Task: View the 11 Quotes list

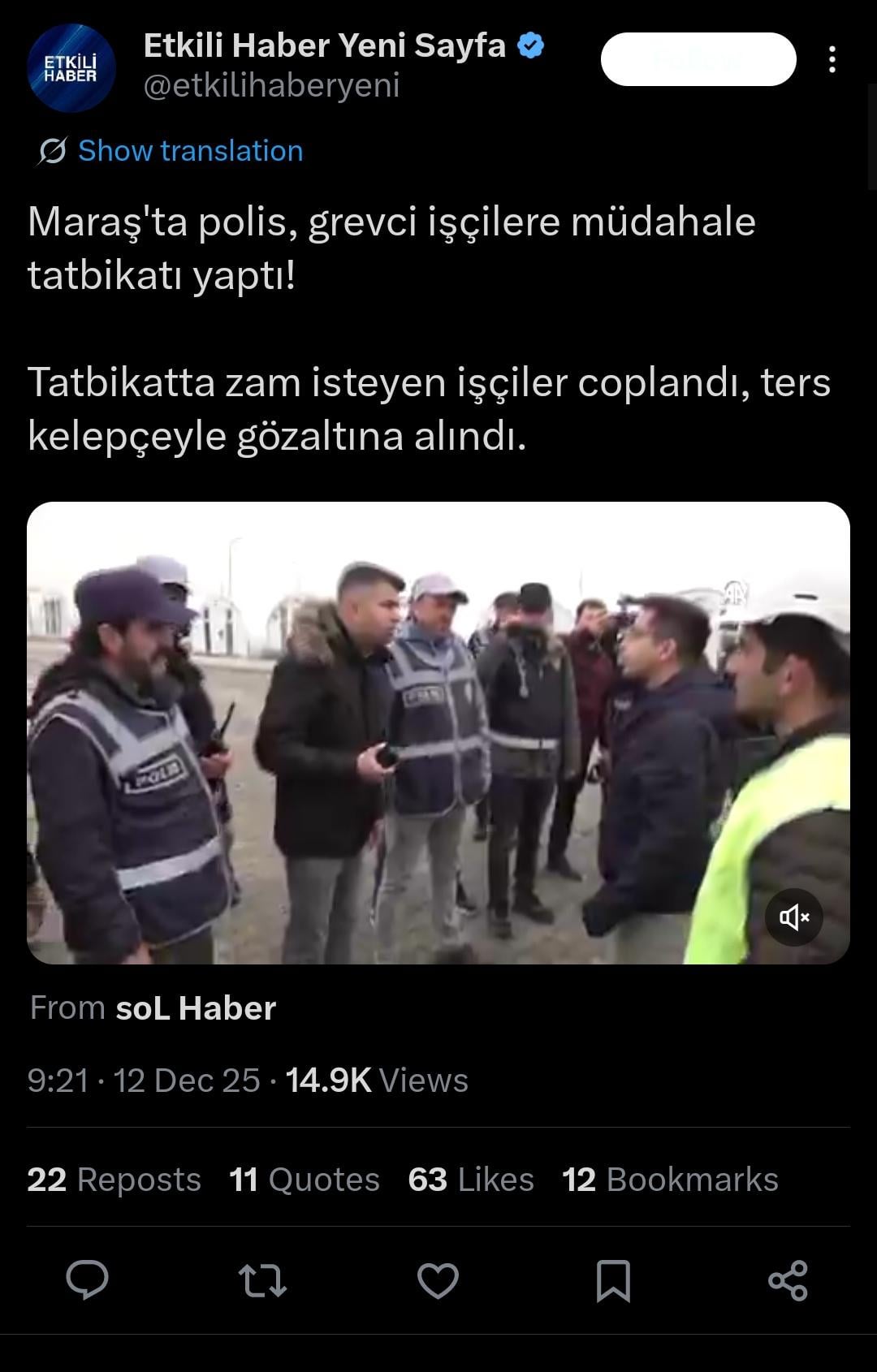Action: (304, 1180)
